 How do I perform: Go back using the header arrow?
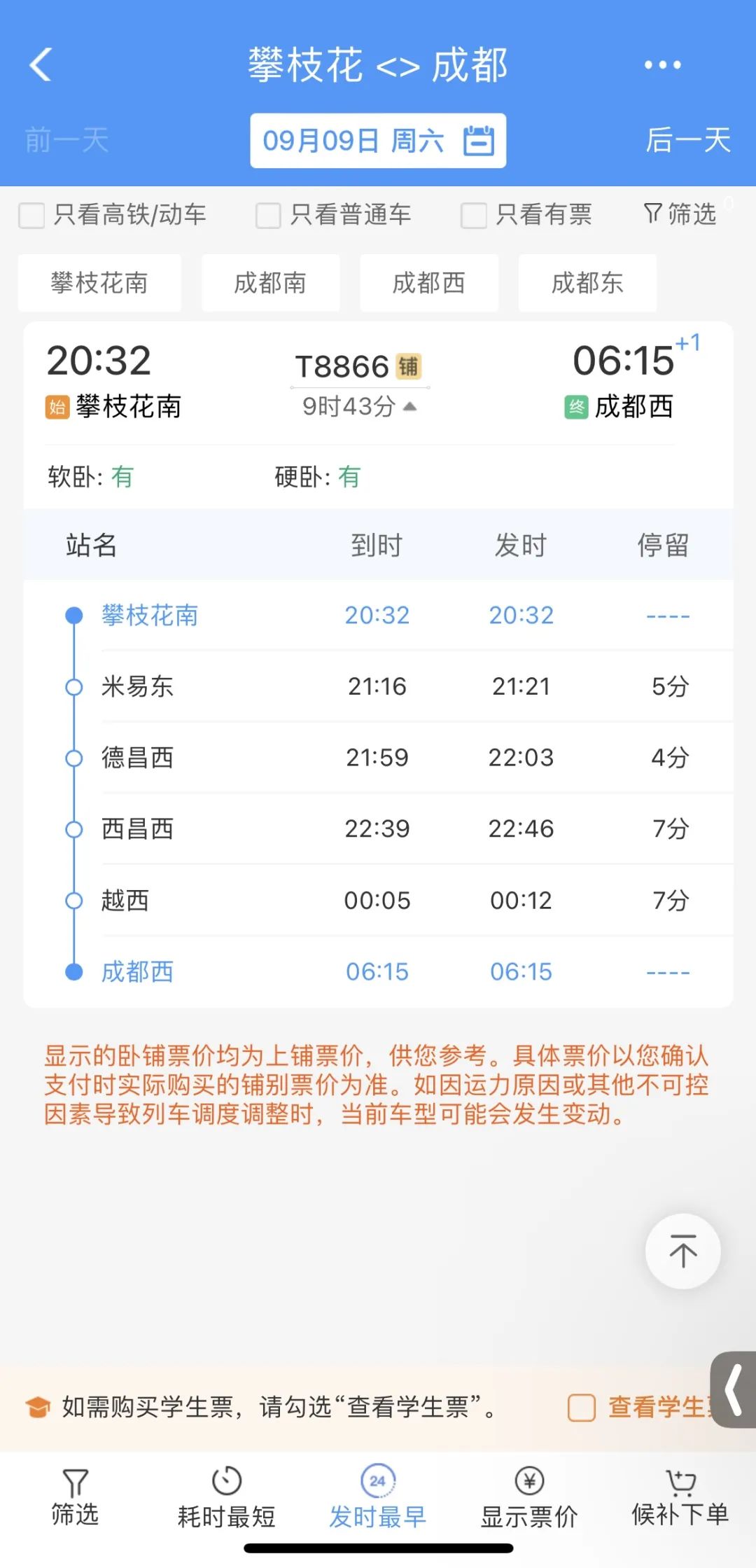coord(41,65)
